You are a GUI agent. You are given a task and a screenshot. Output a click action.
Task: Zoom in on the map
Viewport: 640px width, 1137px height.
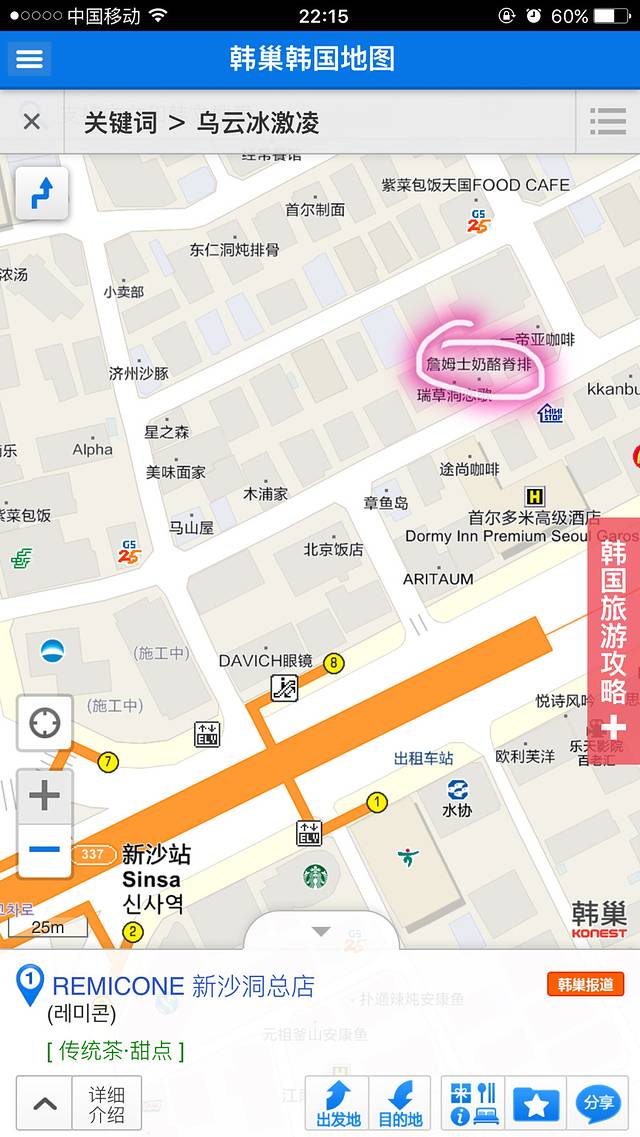[44, 797]
